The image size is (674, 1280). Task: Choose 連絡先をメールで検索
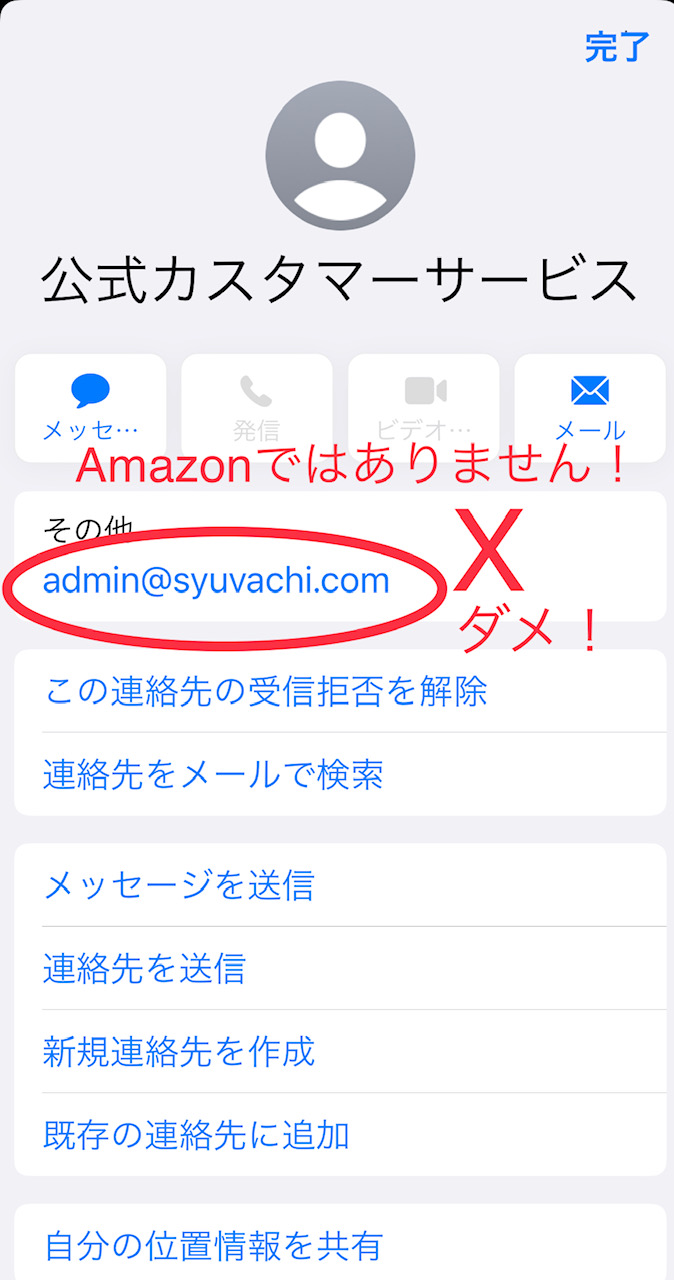point(213,774)
